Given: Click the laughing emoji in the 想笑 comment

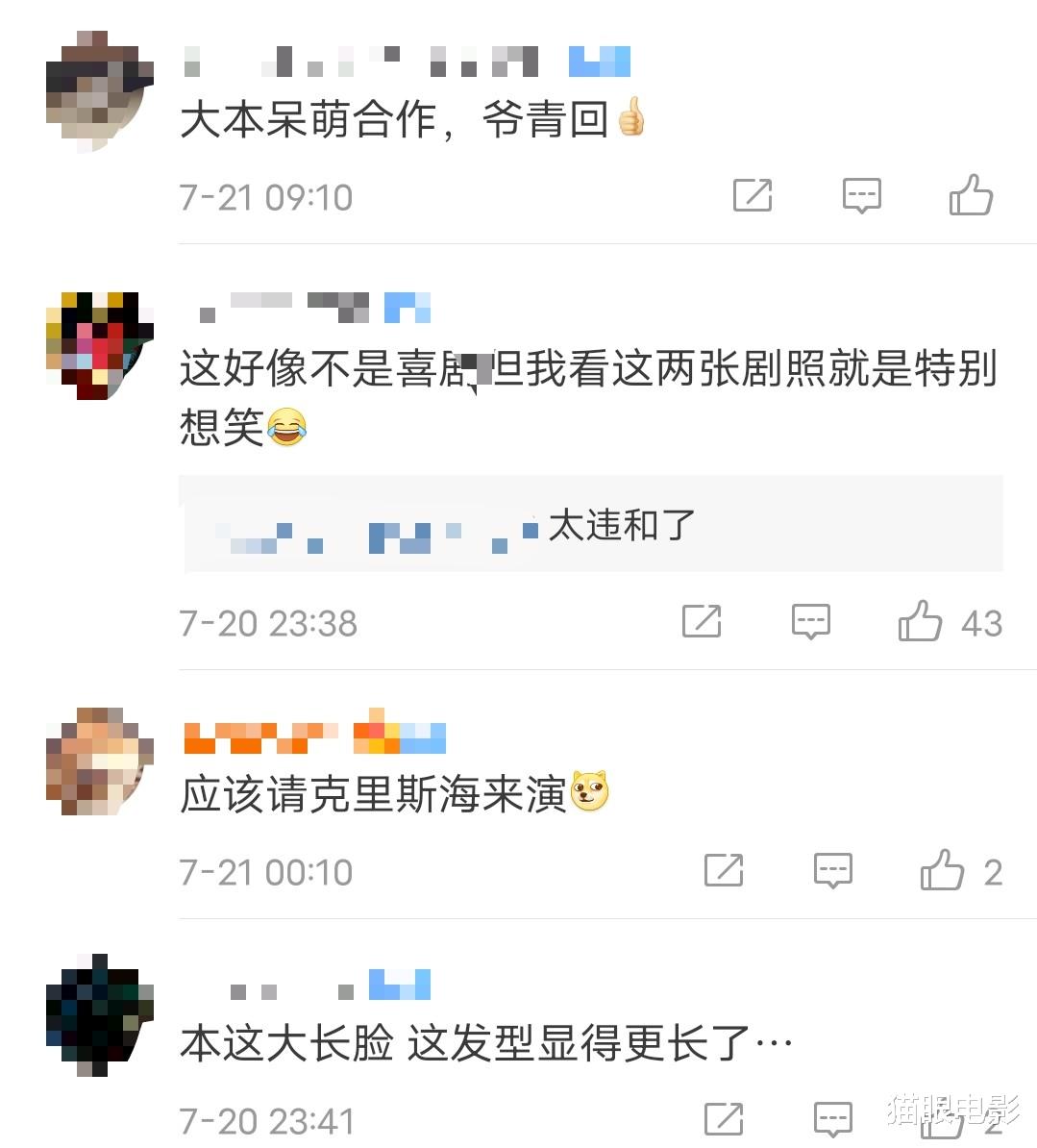Looking at the screenshot, I should pos(288,430).
